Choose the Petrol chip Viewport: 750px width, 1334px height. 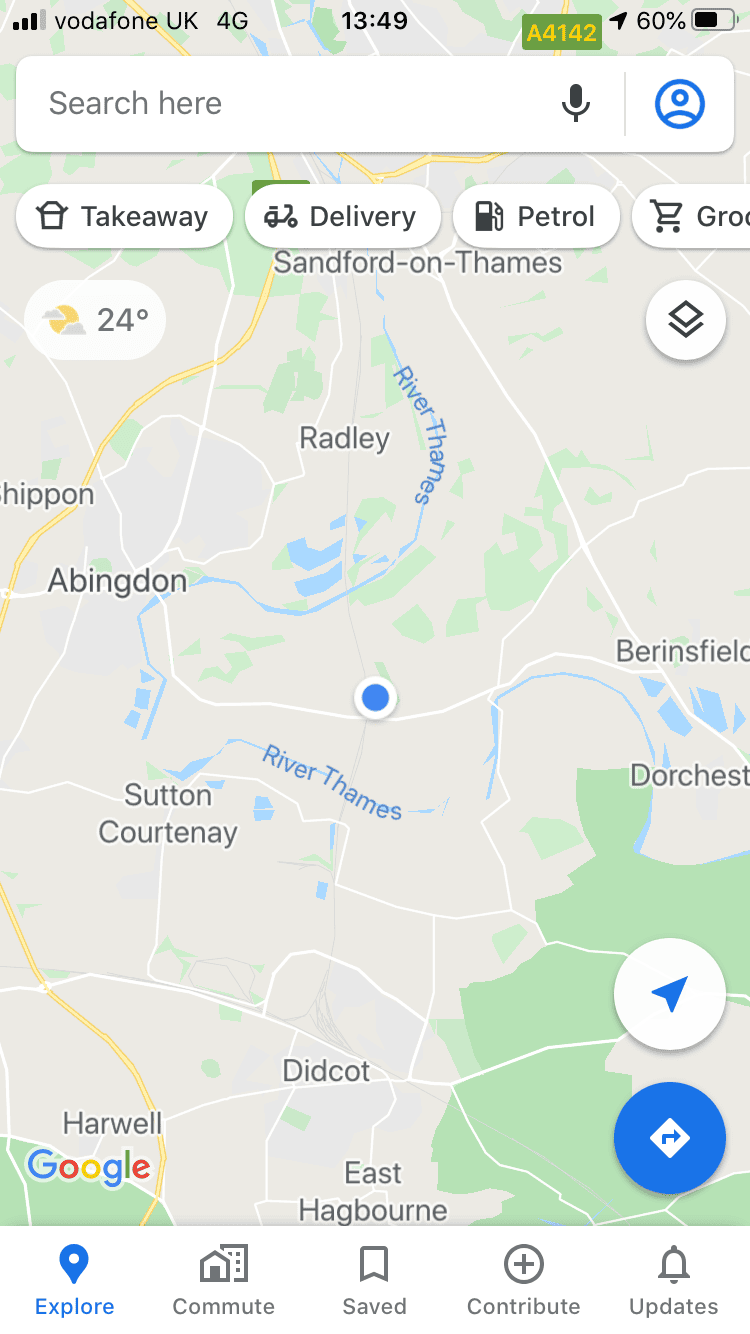[536, 216]
